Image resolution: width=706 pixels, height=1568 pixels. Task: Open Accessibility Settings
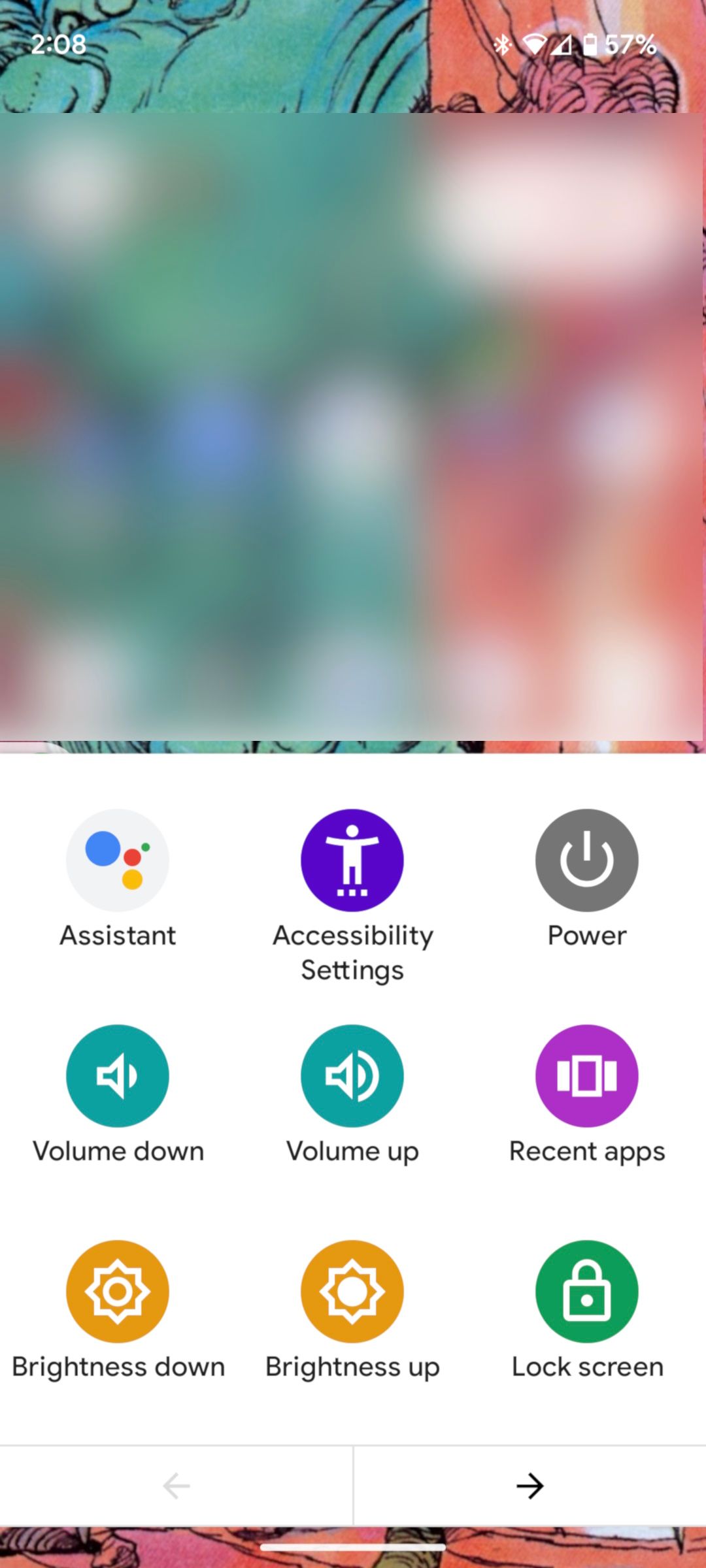[x=352, y=860]
